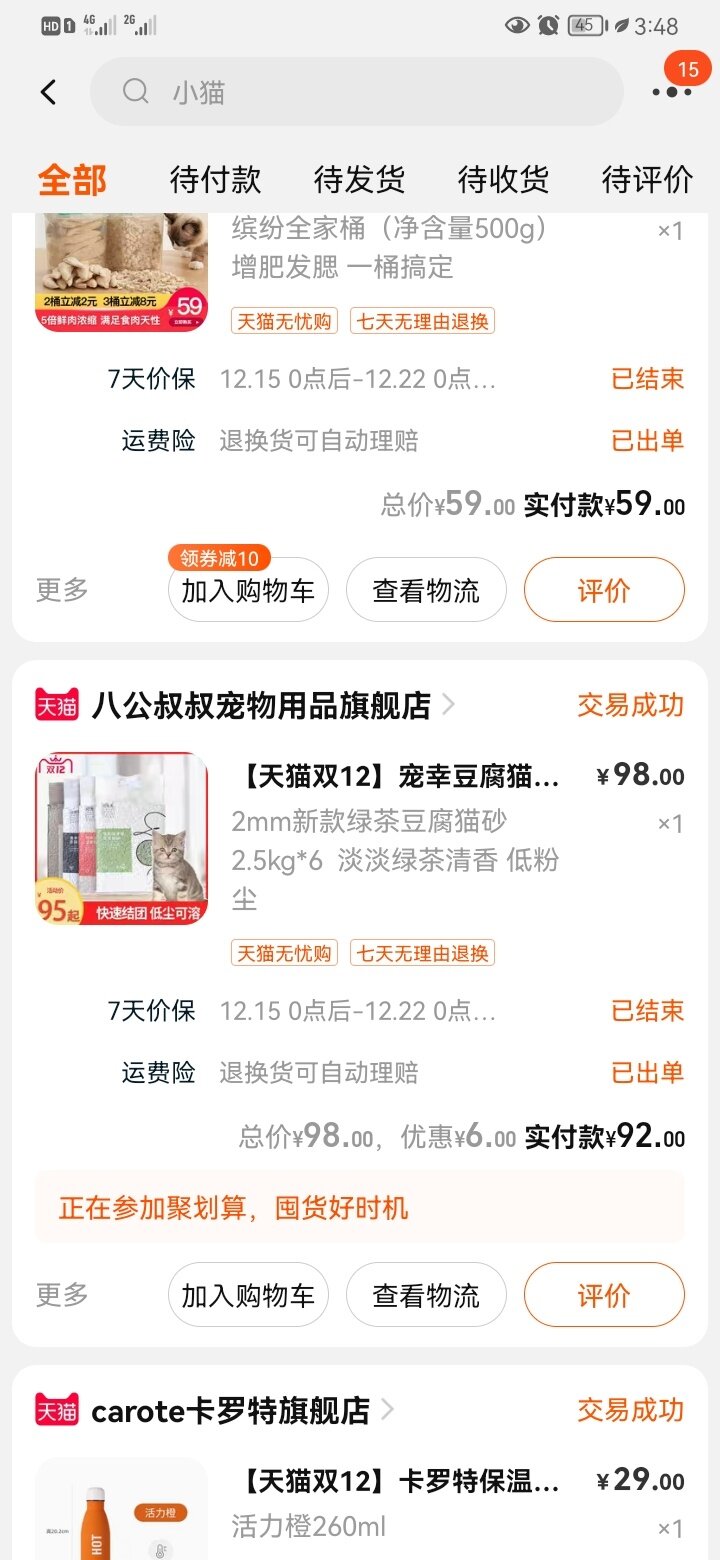The width and height of the screenshot is (720, 1560).
Task: Visit the 八公叔叔宠物用品旗舰店 store
Action: (x=261, y=705)
